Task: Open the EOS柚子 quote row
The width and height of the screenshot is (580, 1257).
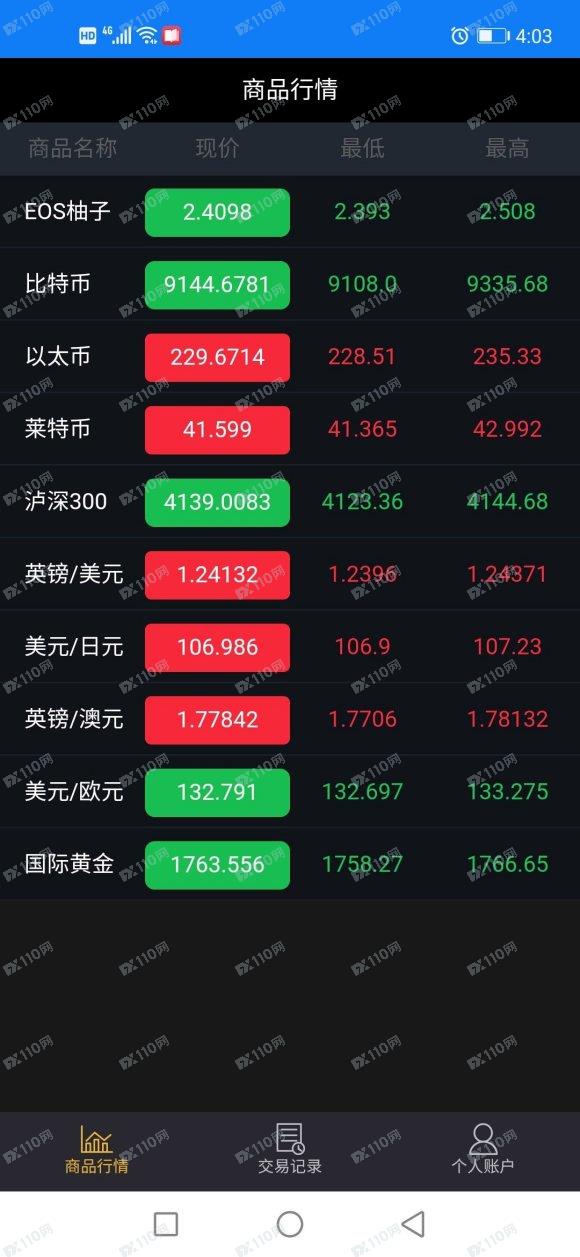Action: (290, 212)
